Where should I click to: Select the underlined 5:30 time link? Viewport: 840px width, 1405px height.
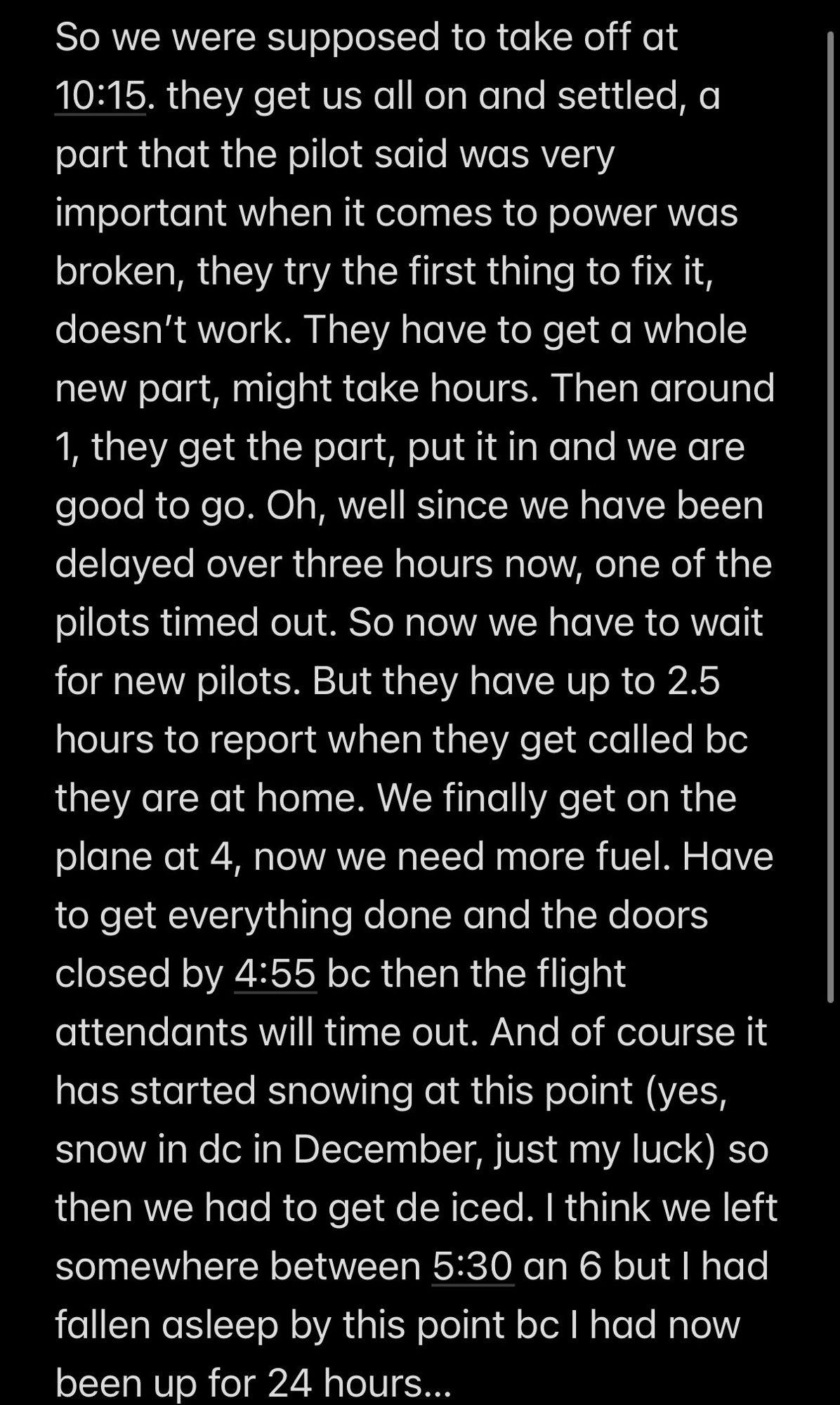(x=473, y=1267)
